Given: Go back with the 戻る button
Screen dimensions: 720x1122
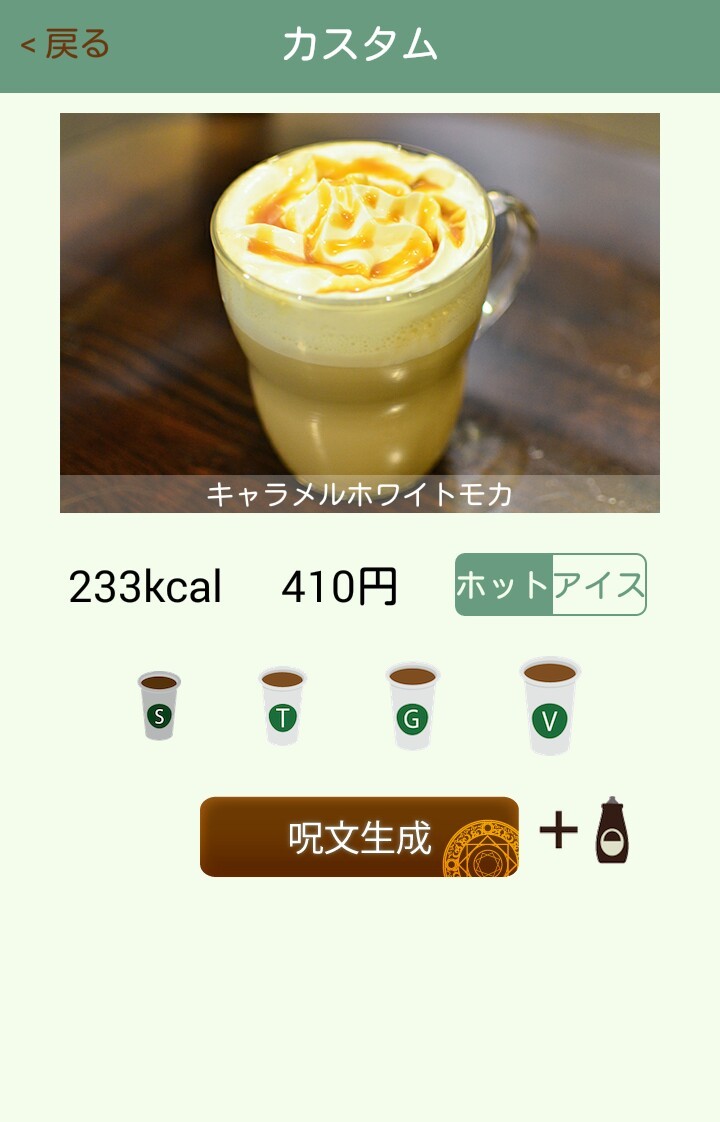Looking at the screenshot, I should [65, 45].
